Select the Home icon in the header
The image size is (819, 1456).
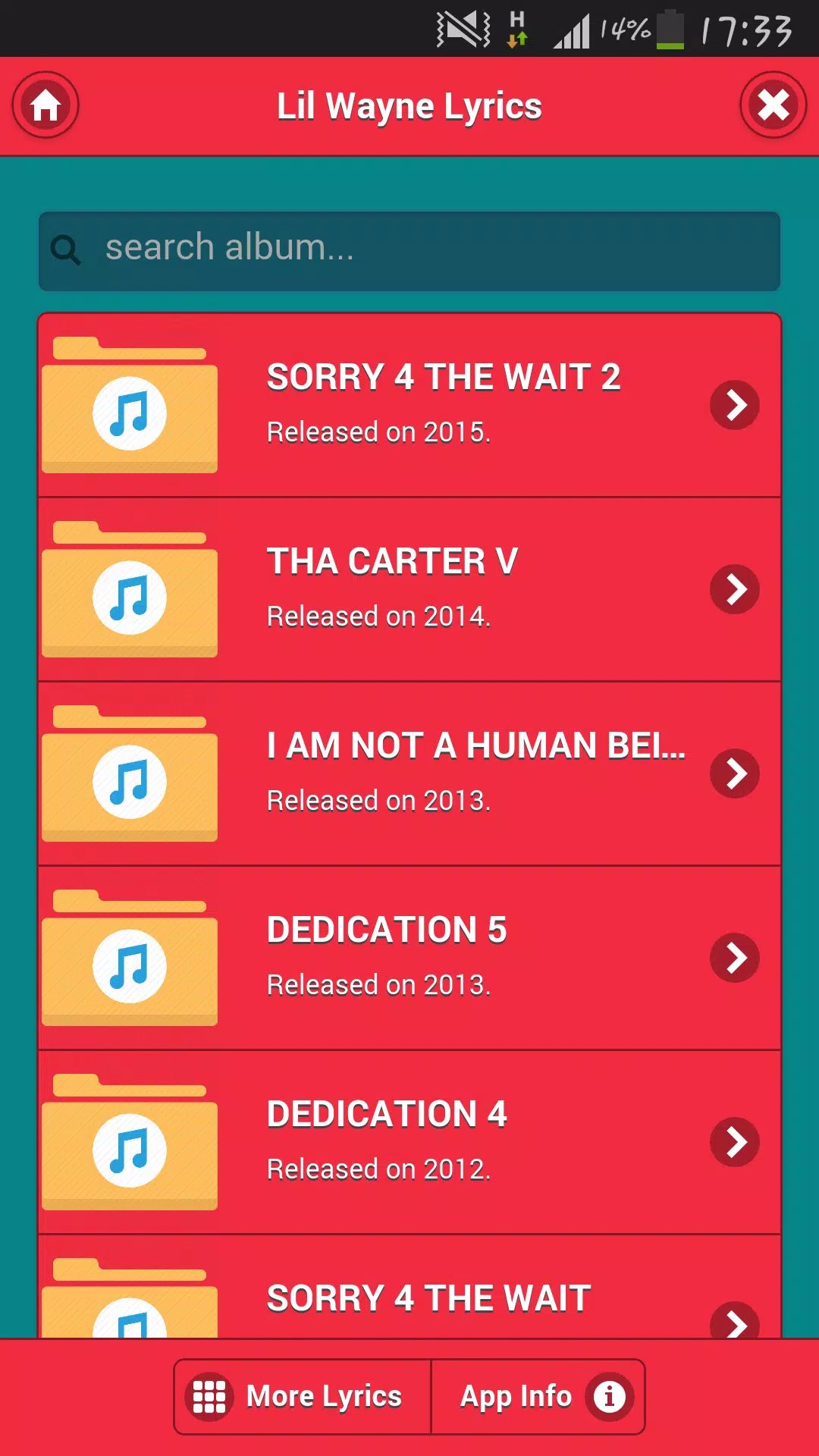[45, 106]
